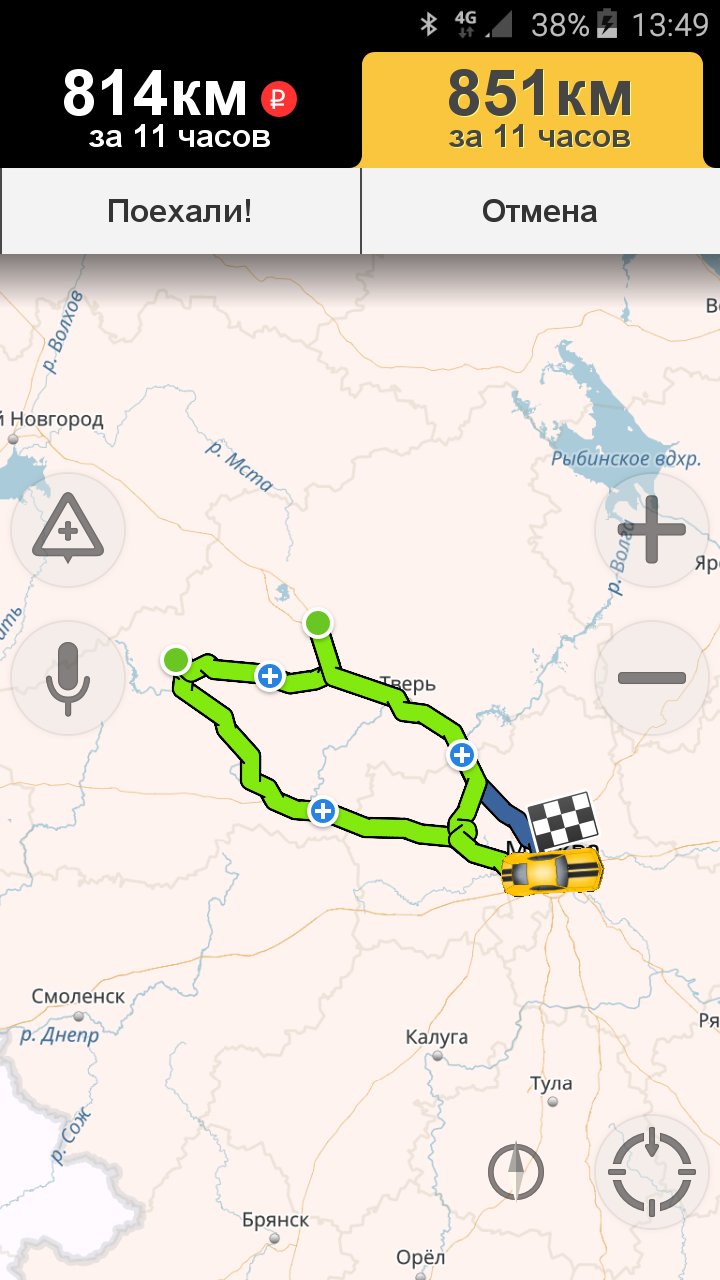Zoom out of the map

click(651, 678)
